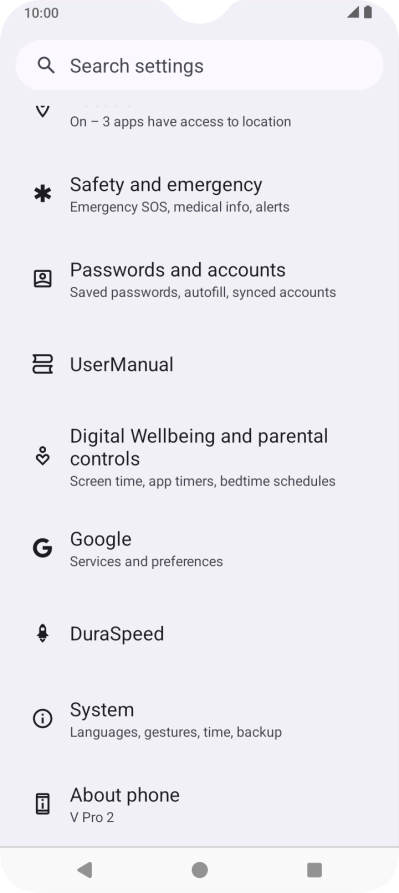399x893 pixels.
Task: Tap the home button in navigation bar
Action: pyautogui.click(x=199, y=870)
